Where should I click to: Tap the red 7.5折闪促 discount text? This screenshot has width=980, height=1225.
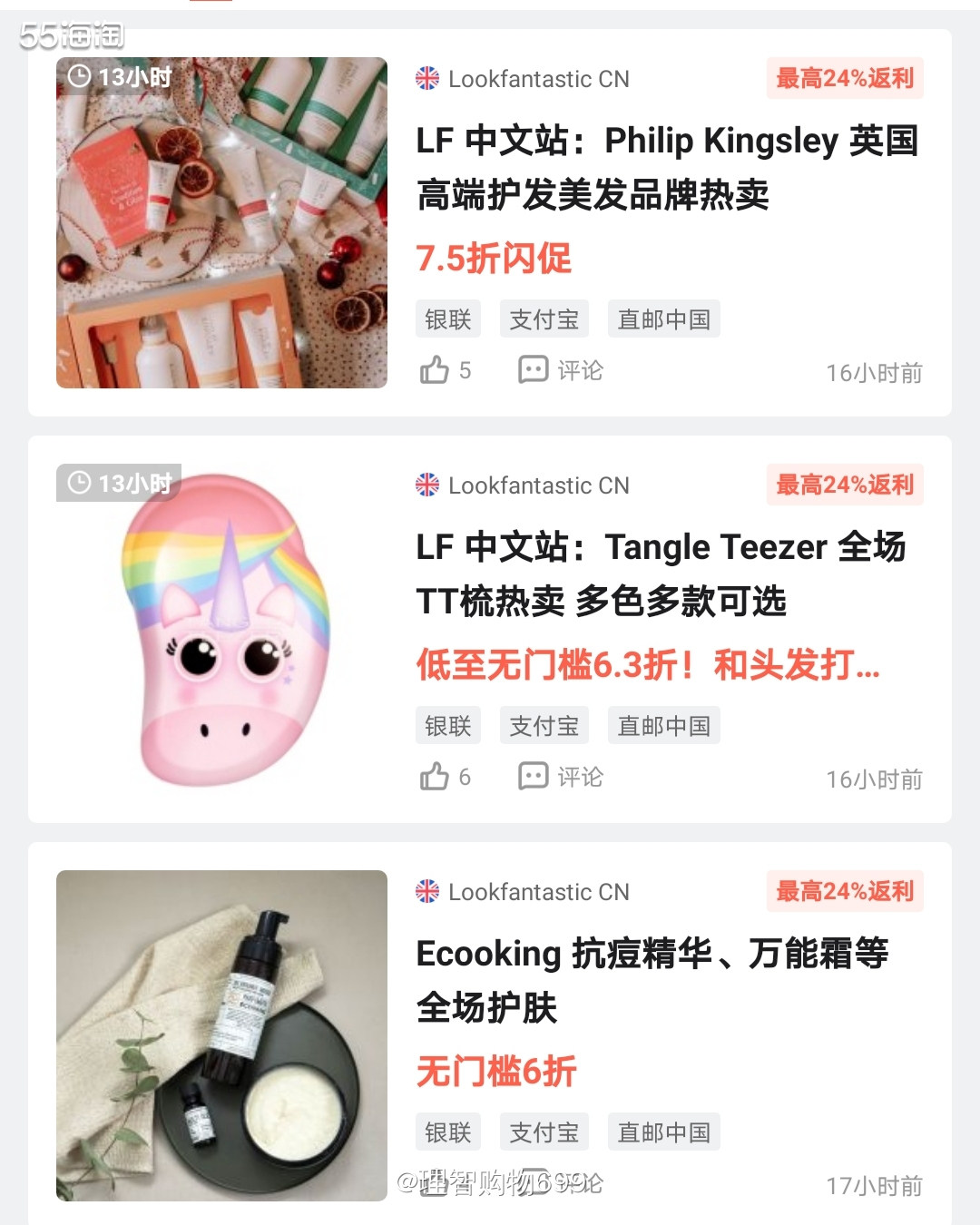click(x=494, y=259)
